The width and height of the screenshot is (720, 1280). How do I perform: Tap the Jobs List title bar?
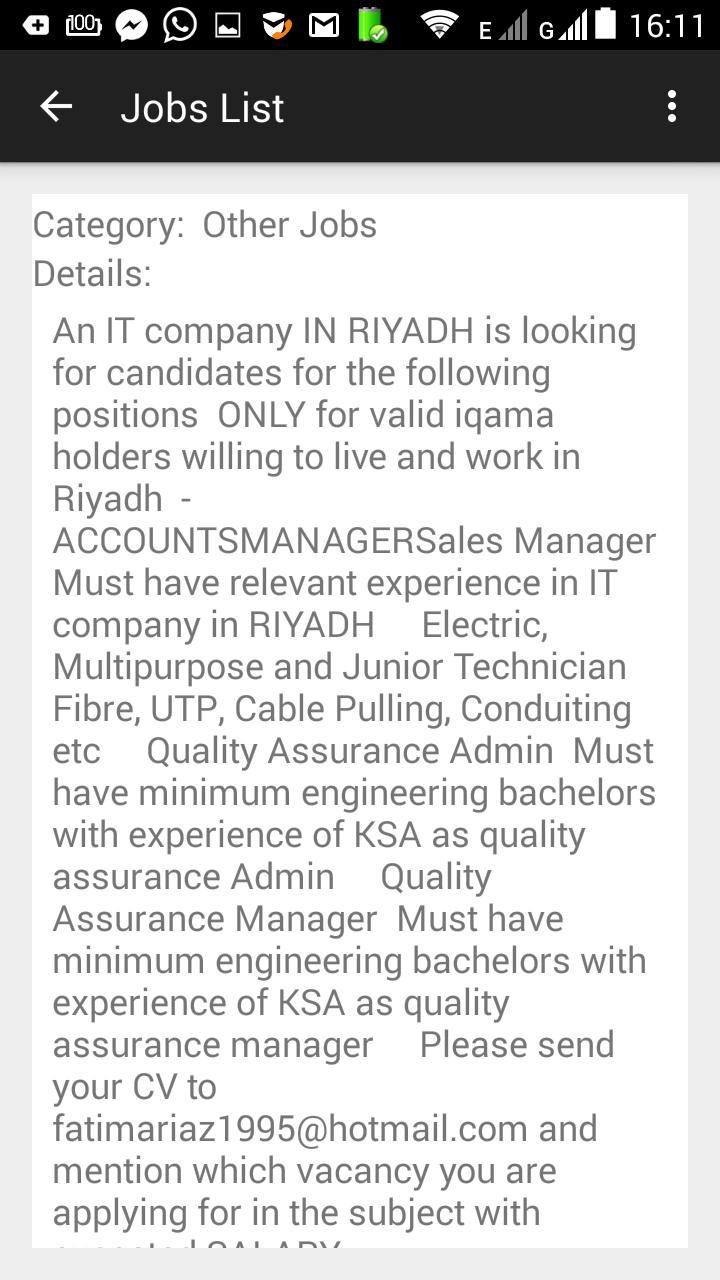point(201,106)
